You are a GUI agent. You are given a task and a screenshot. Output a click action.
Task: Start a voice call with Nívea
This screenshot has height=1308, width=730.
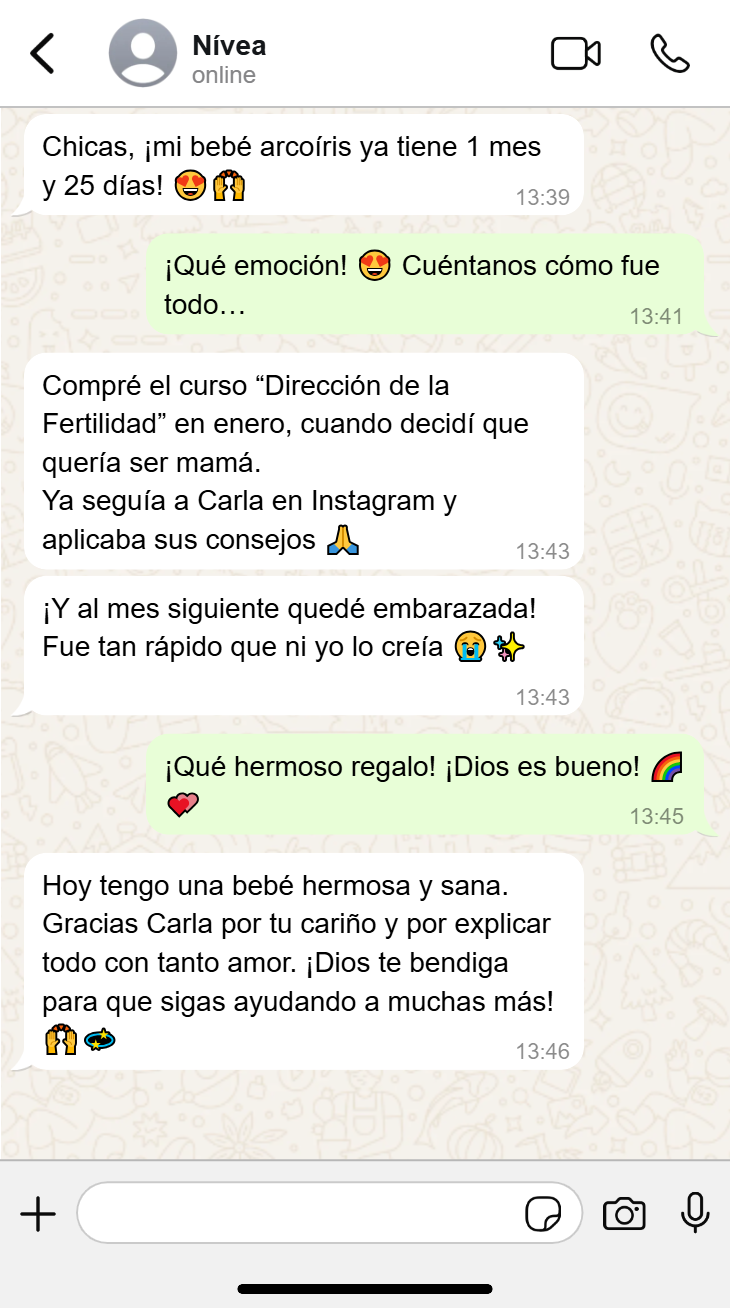(670, 54)
